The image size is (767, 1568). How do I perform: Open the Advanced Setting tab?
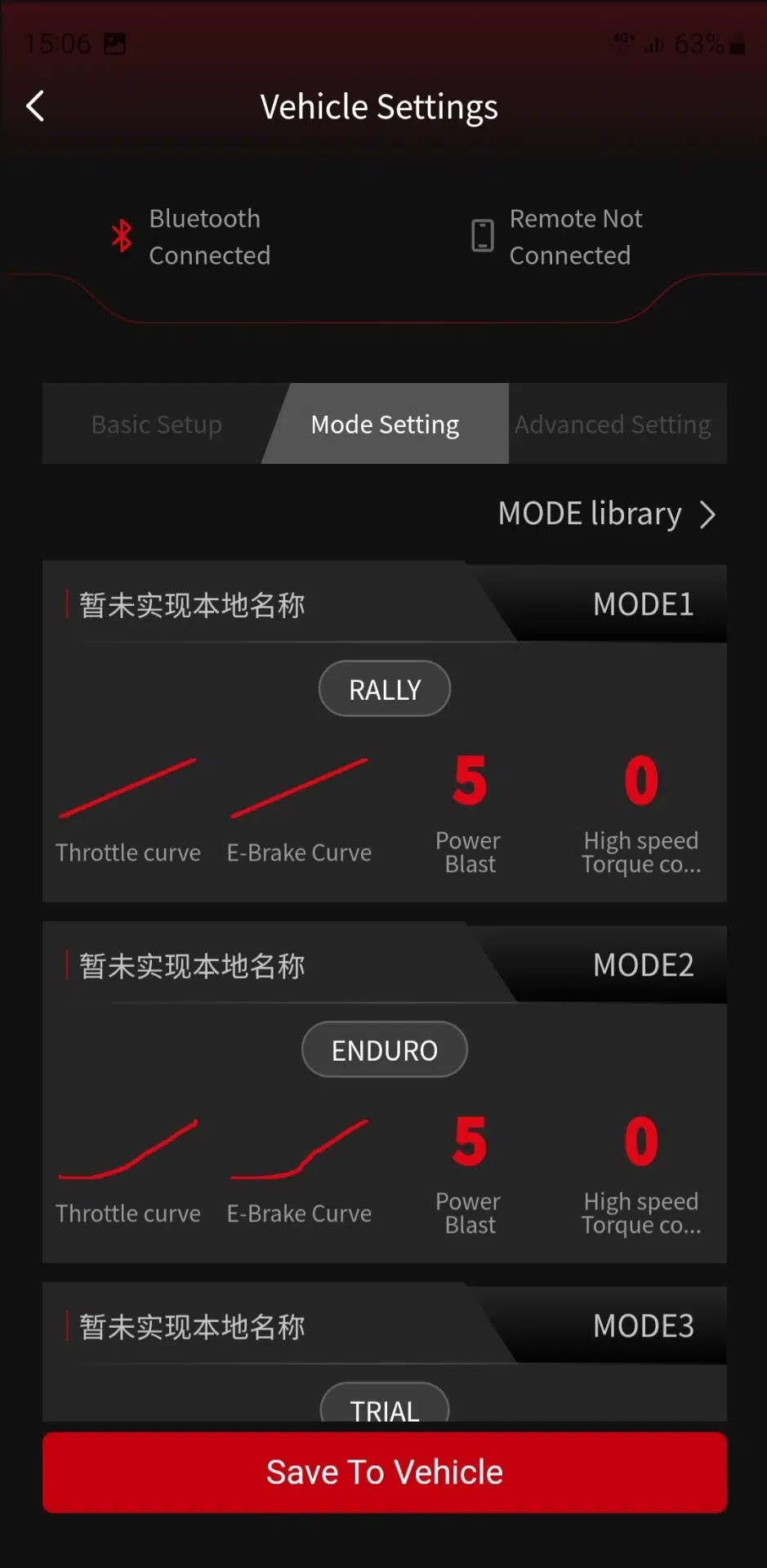tap(613, 424)
